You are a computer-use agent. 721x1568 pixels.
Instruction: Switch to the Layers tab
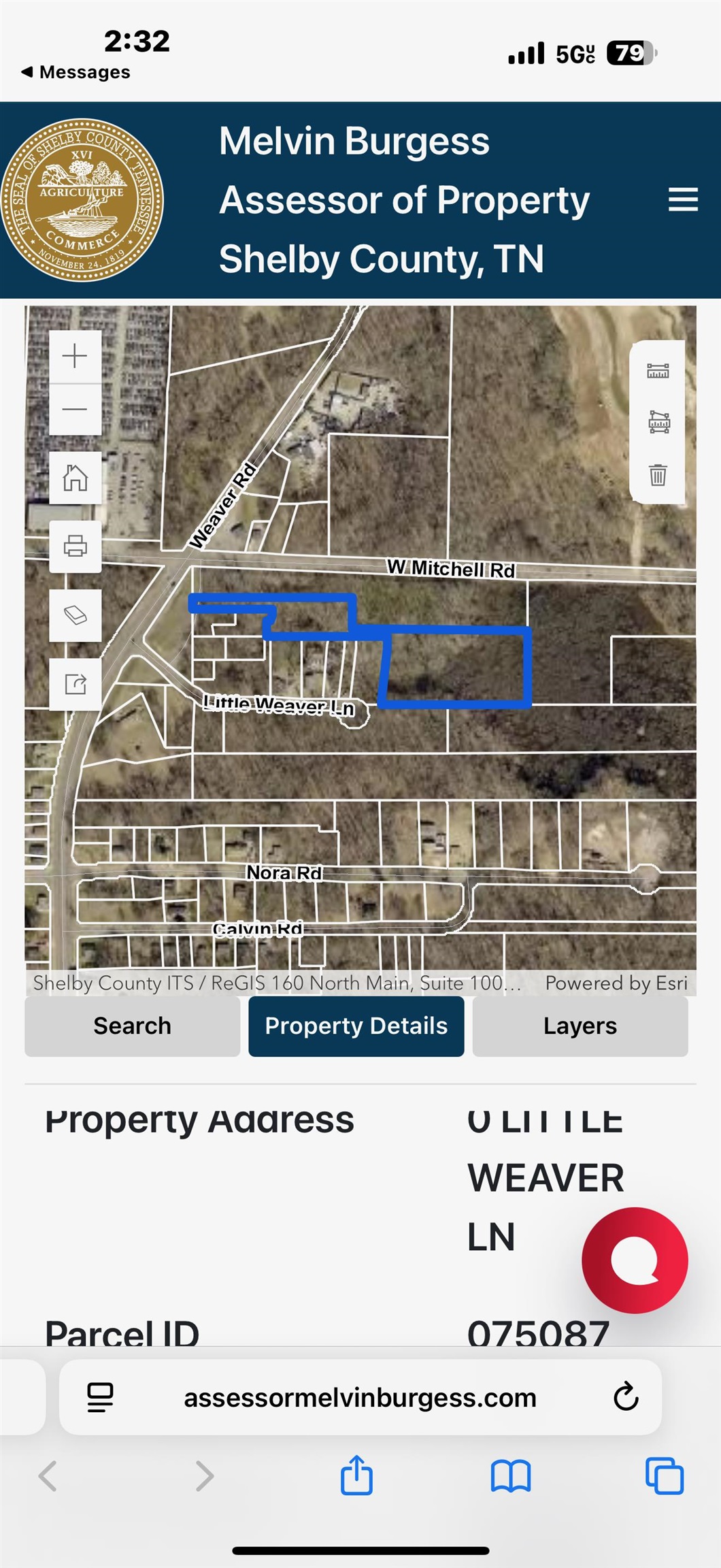click(x=580, y=1026)
